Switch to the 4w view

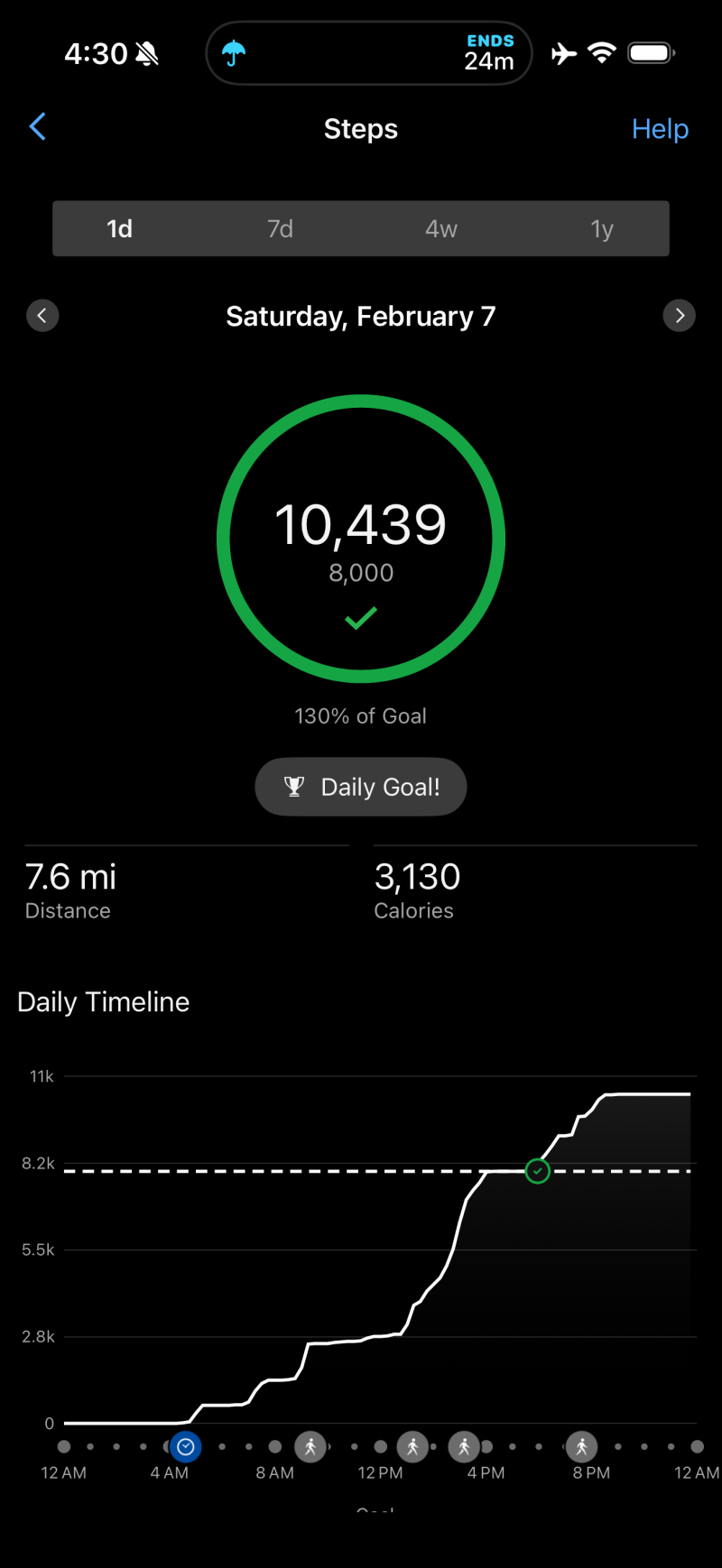pyautogui.click(x=441, y=229)
